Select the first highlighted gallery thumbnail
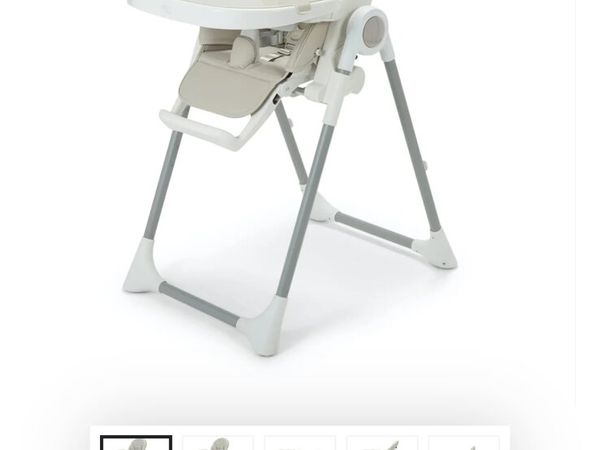600x450 pixels. coord(136,443)
